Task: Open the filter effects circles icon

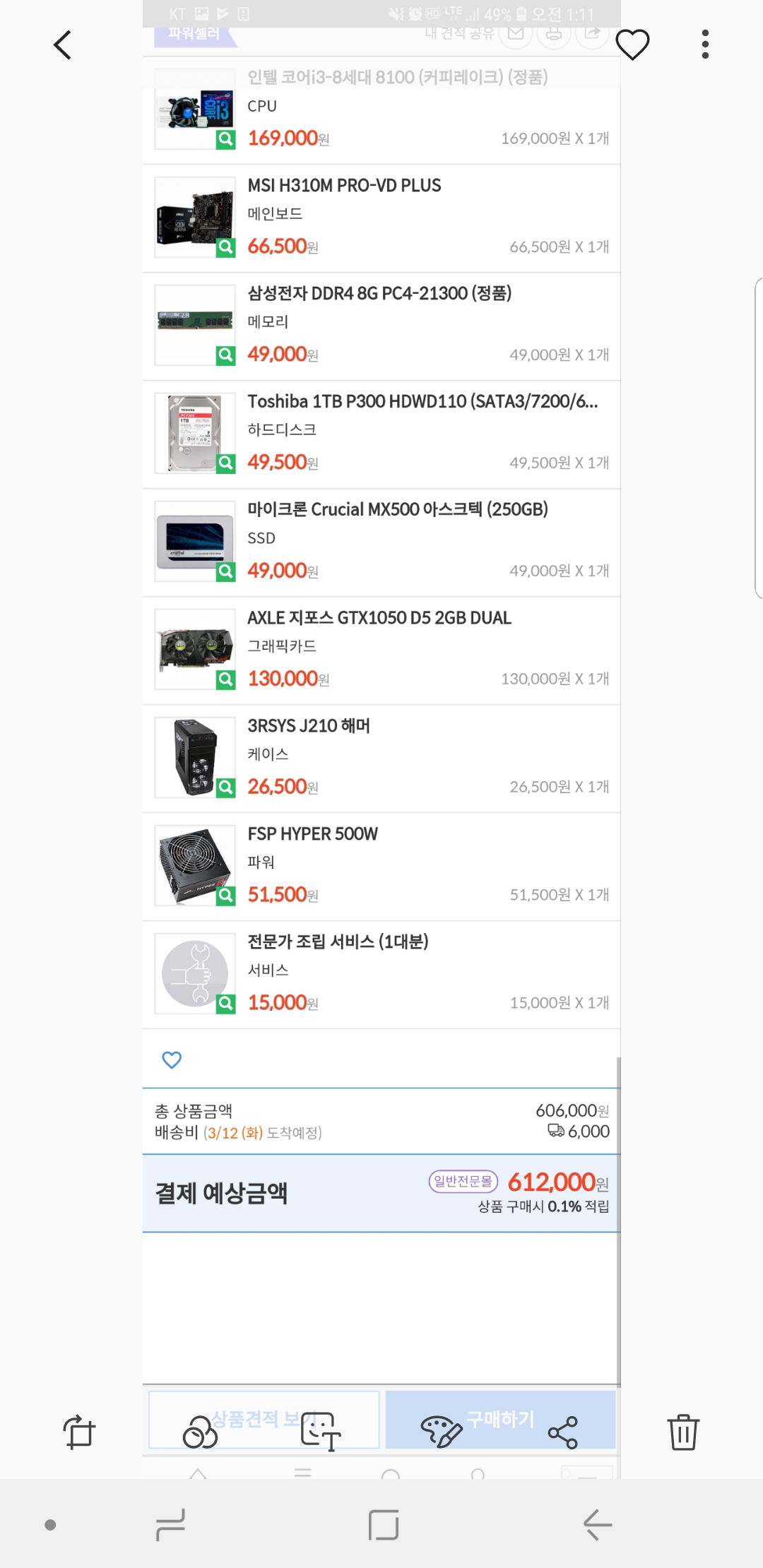Action: [x=200, y=1432]
